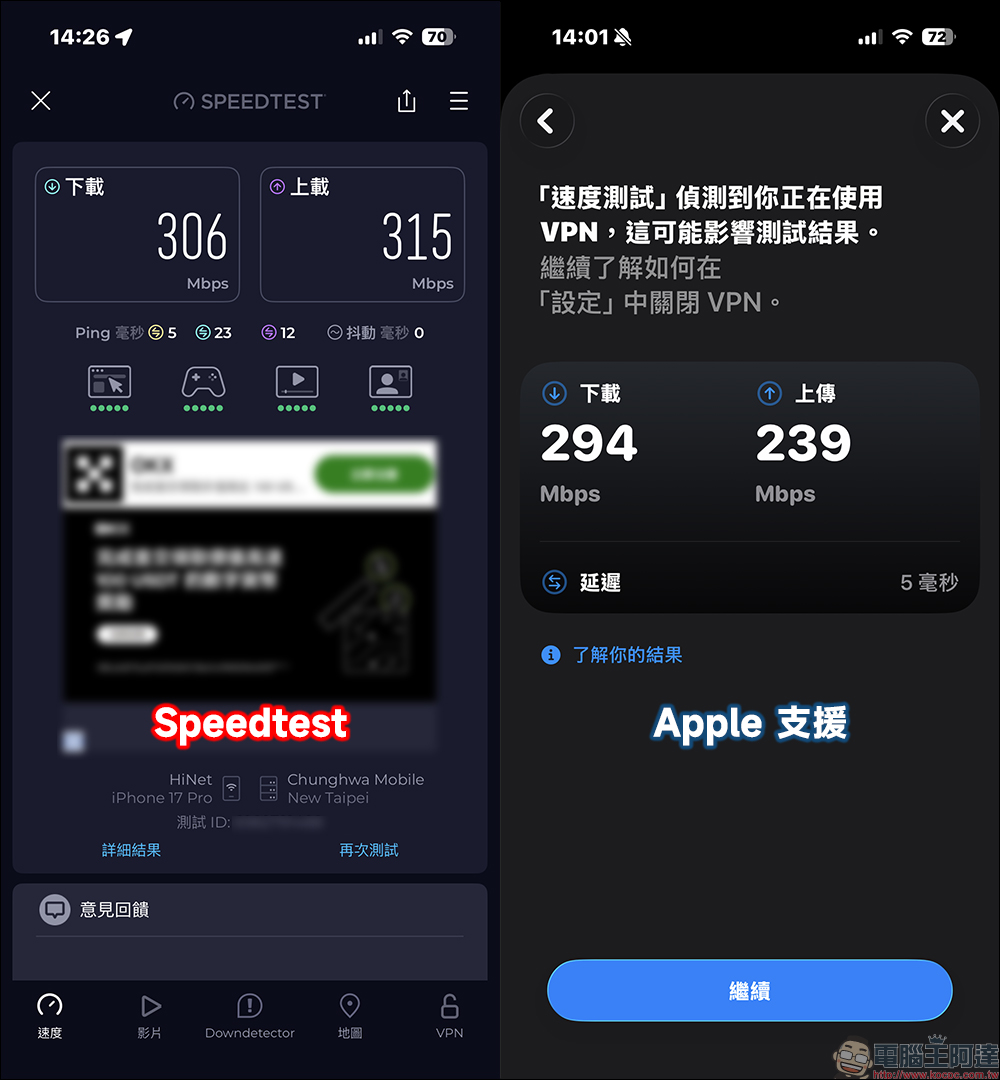The height and width of the screenshot is (1080, 1000).
Task: Select the video call performance icon
Action: 390,382
